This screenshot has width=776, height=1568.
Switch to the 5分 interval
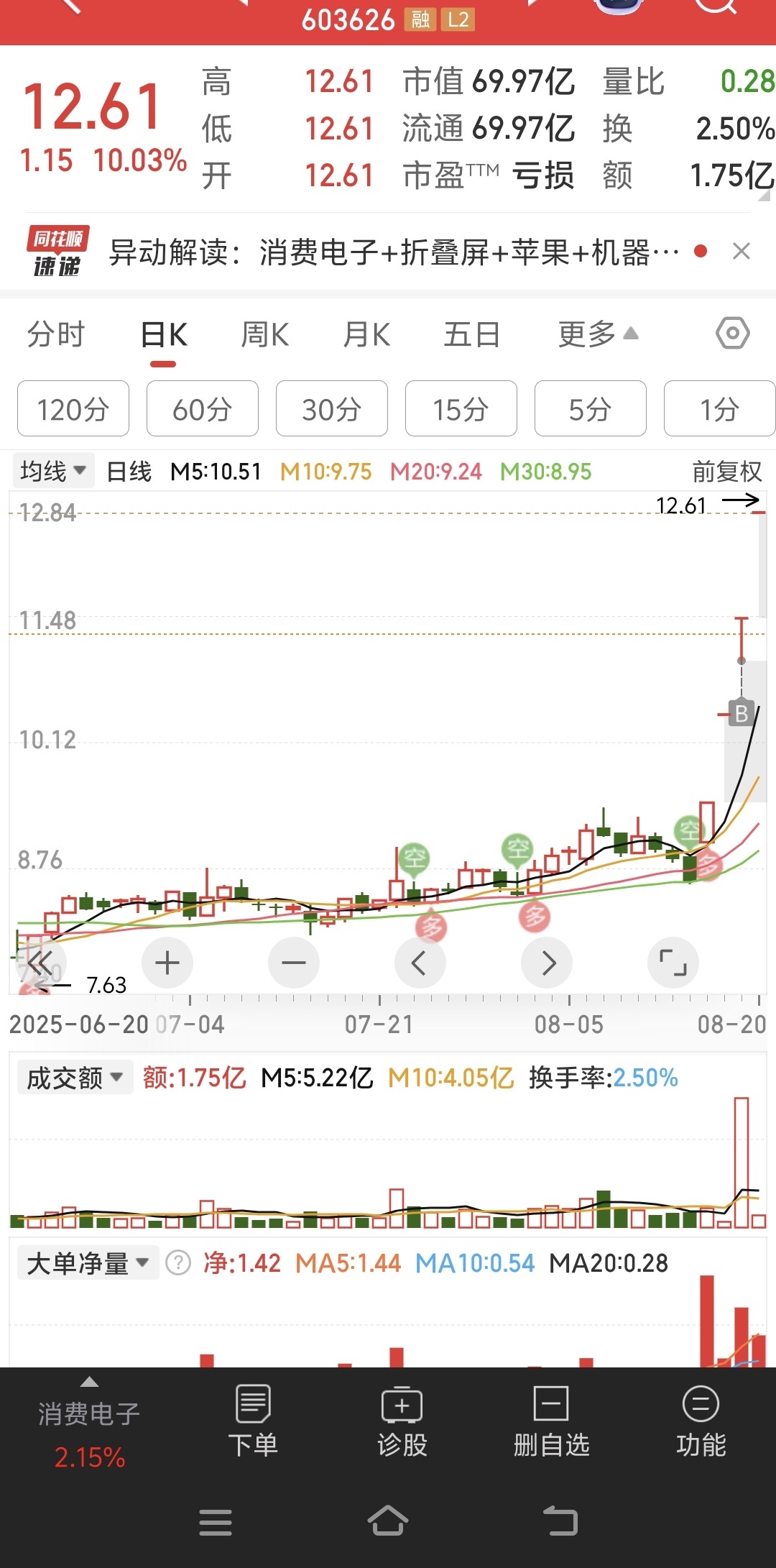[591, 409]
